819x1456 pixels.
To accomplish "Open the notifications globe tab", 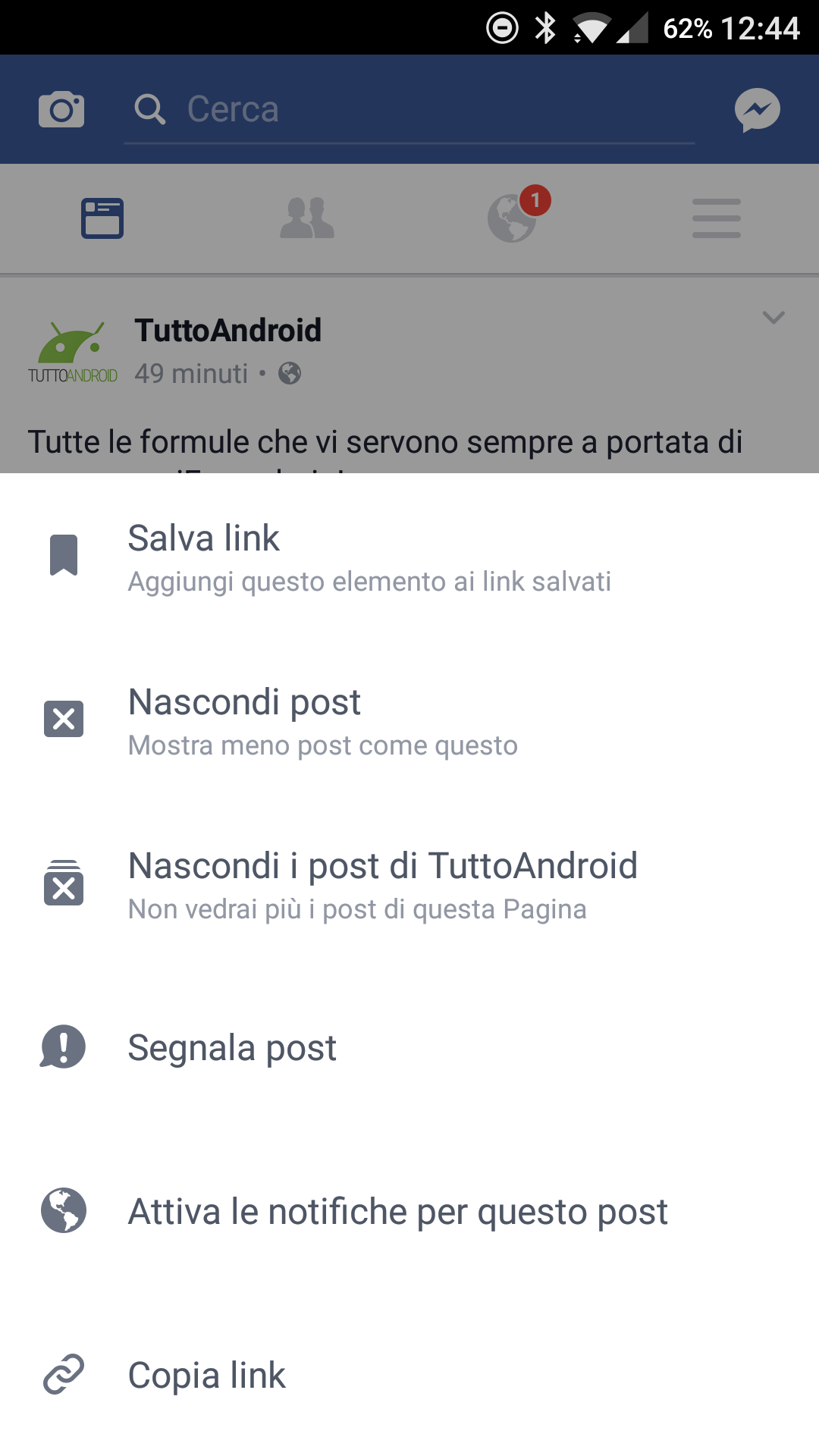I will coord(513,217).
